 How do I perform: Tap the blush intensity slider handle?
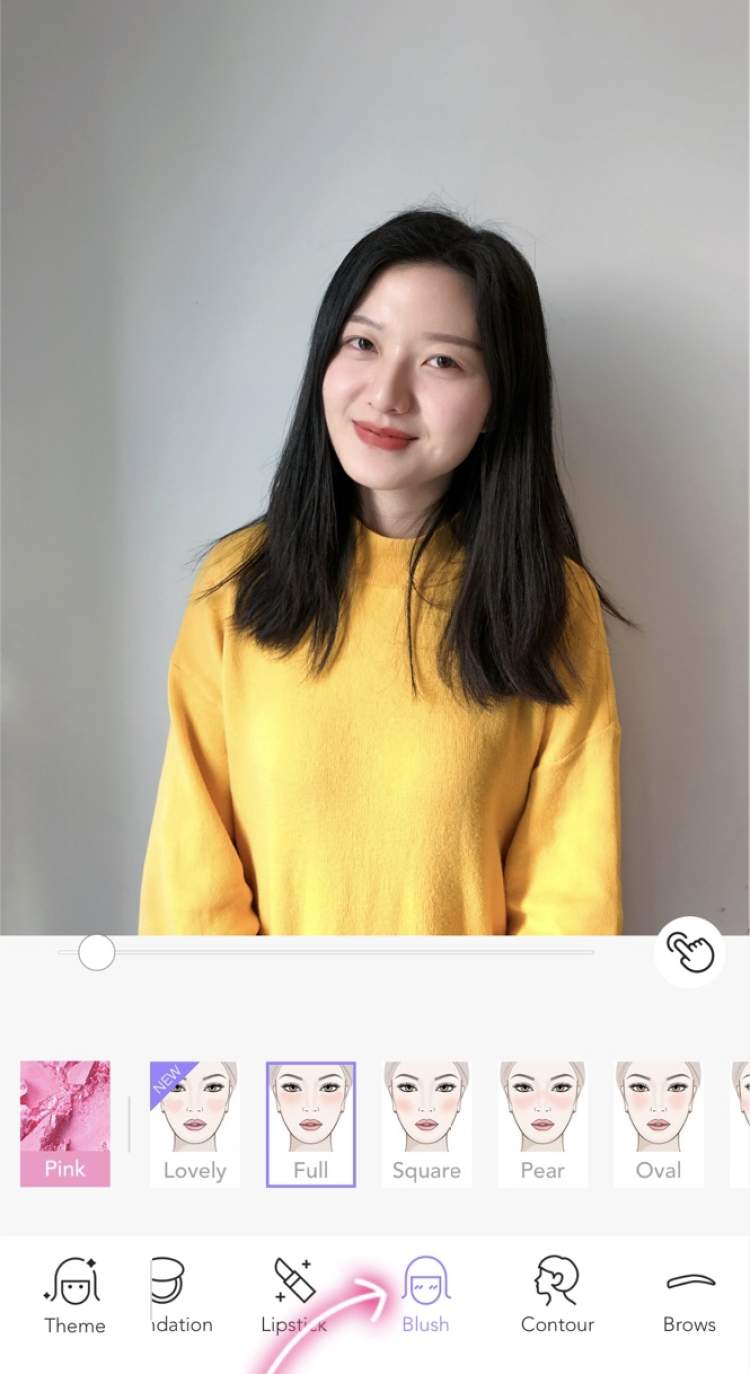point(97,952)
